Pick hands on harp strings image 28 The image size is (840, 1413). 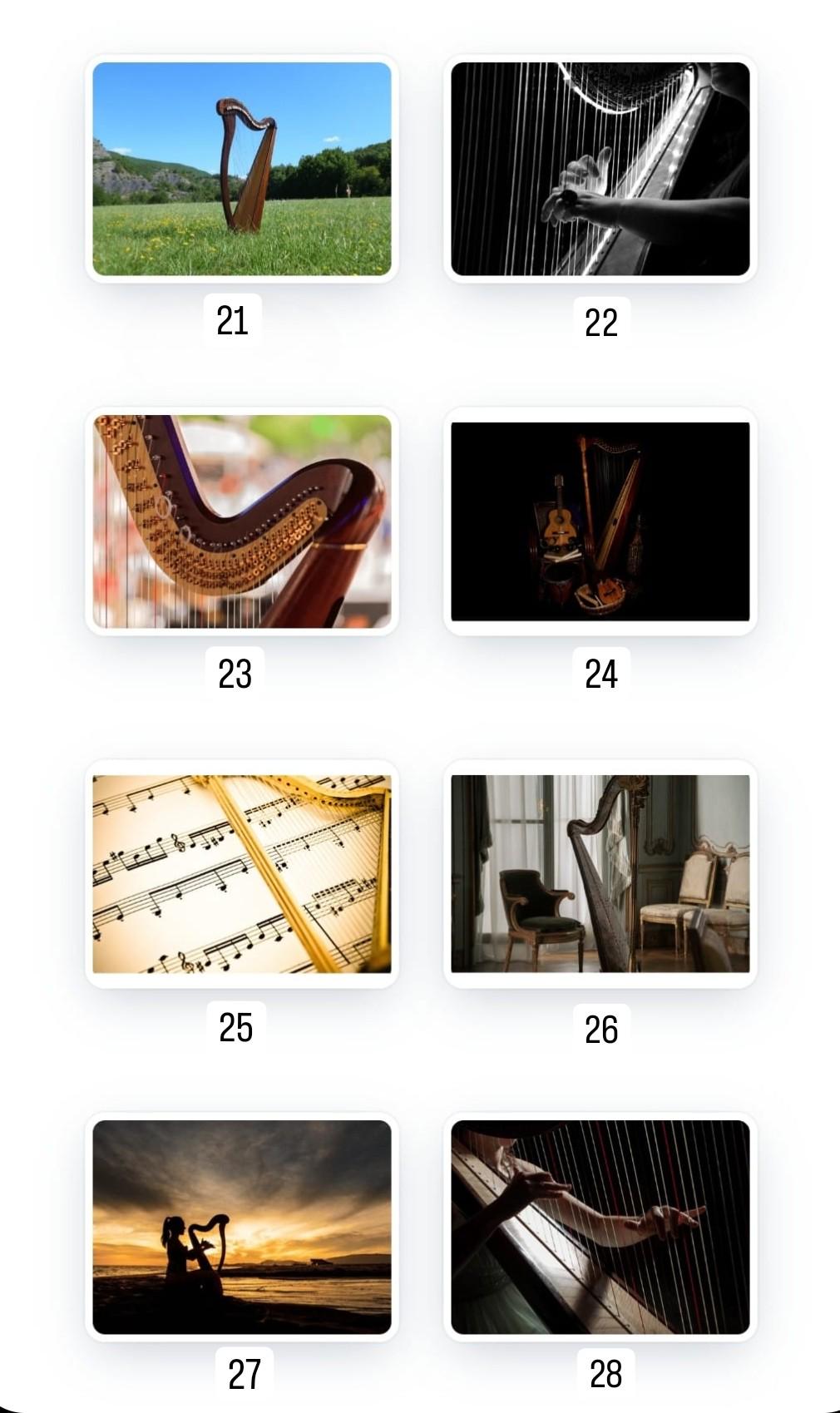tap(600, 1227)
